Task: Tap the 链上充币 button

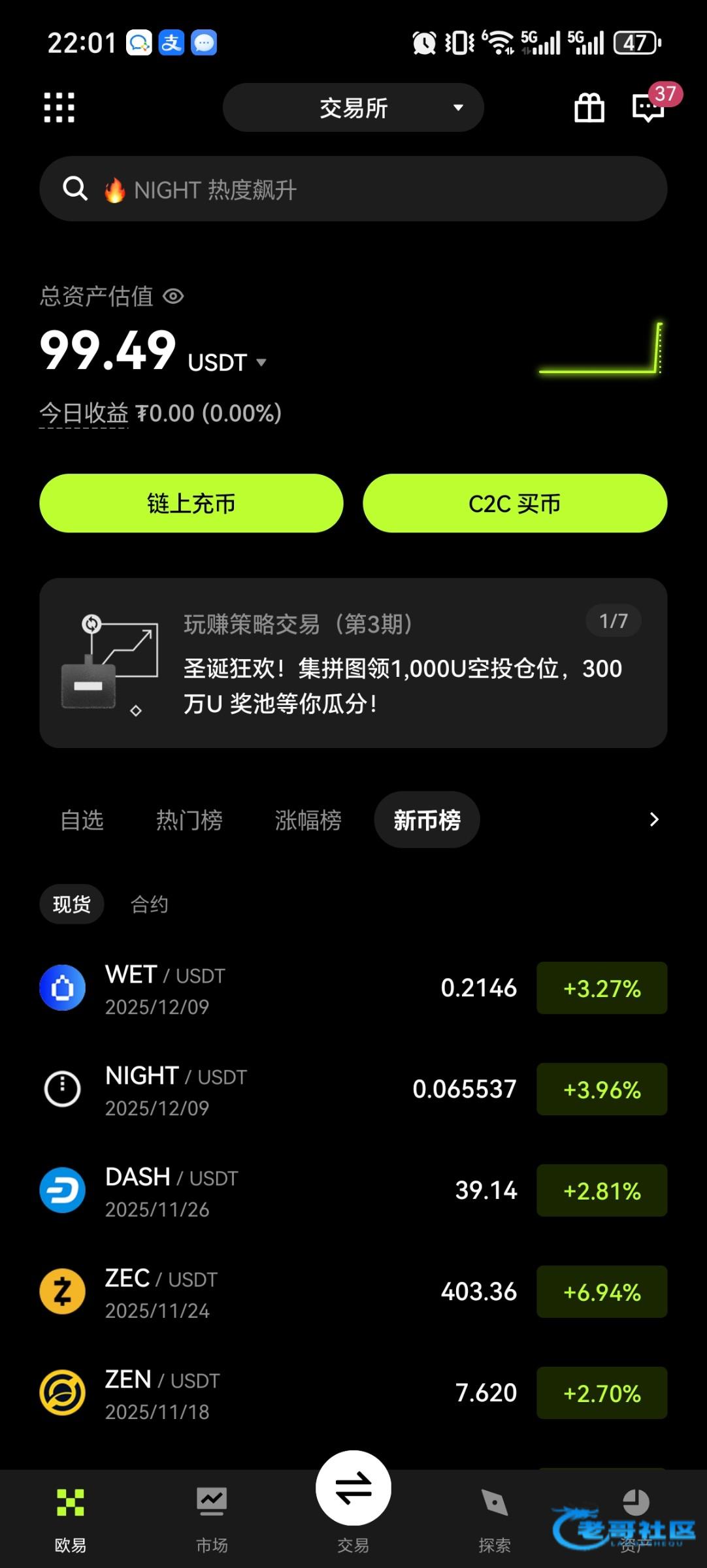Action: pos(191,503)
